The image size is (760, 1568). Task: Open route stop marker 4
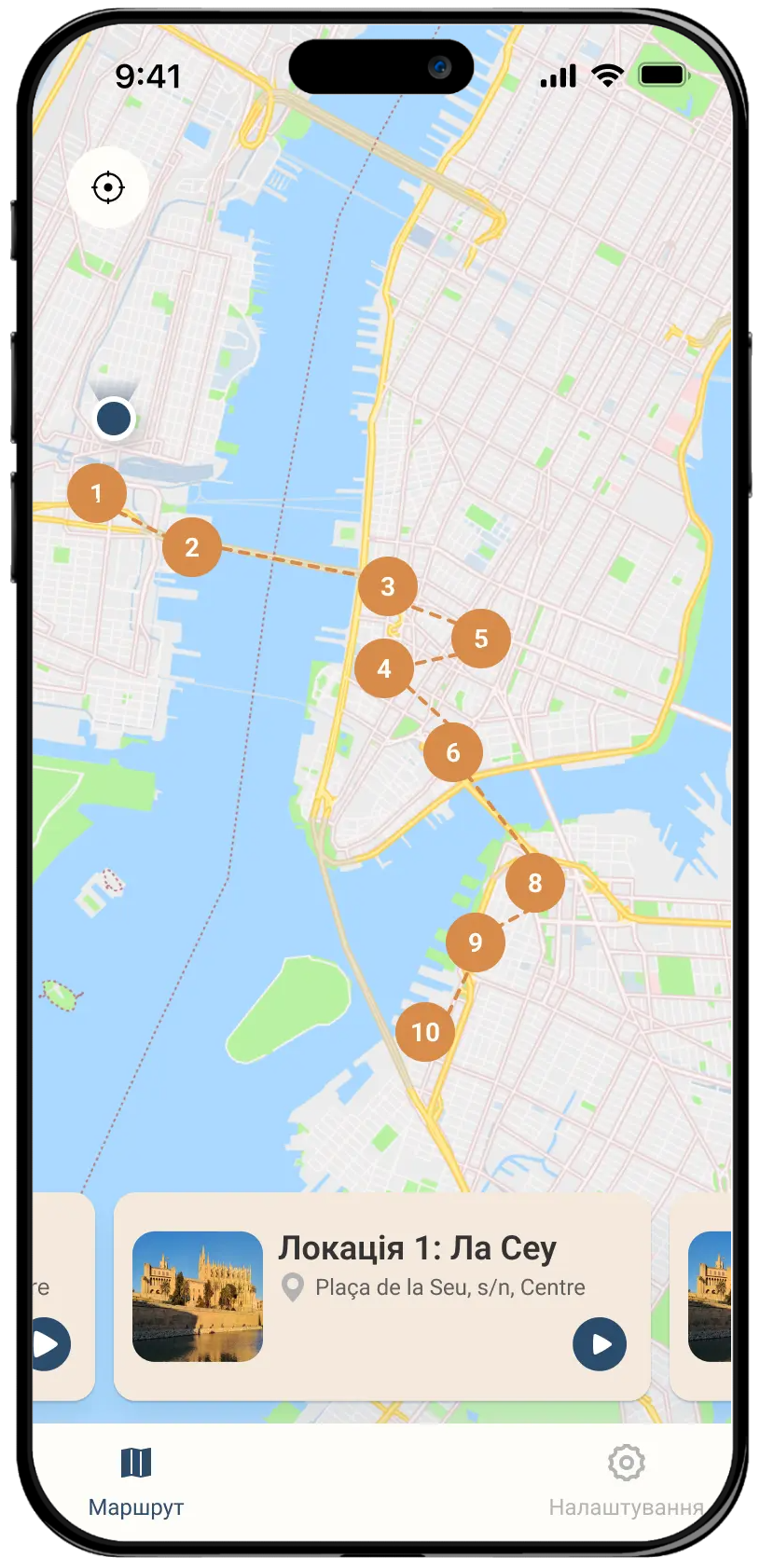[384, 668]
